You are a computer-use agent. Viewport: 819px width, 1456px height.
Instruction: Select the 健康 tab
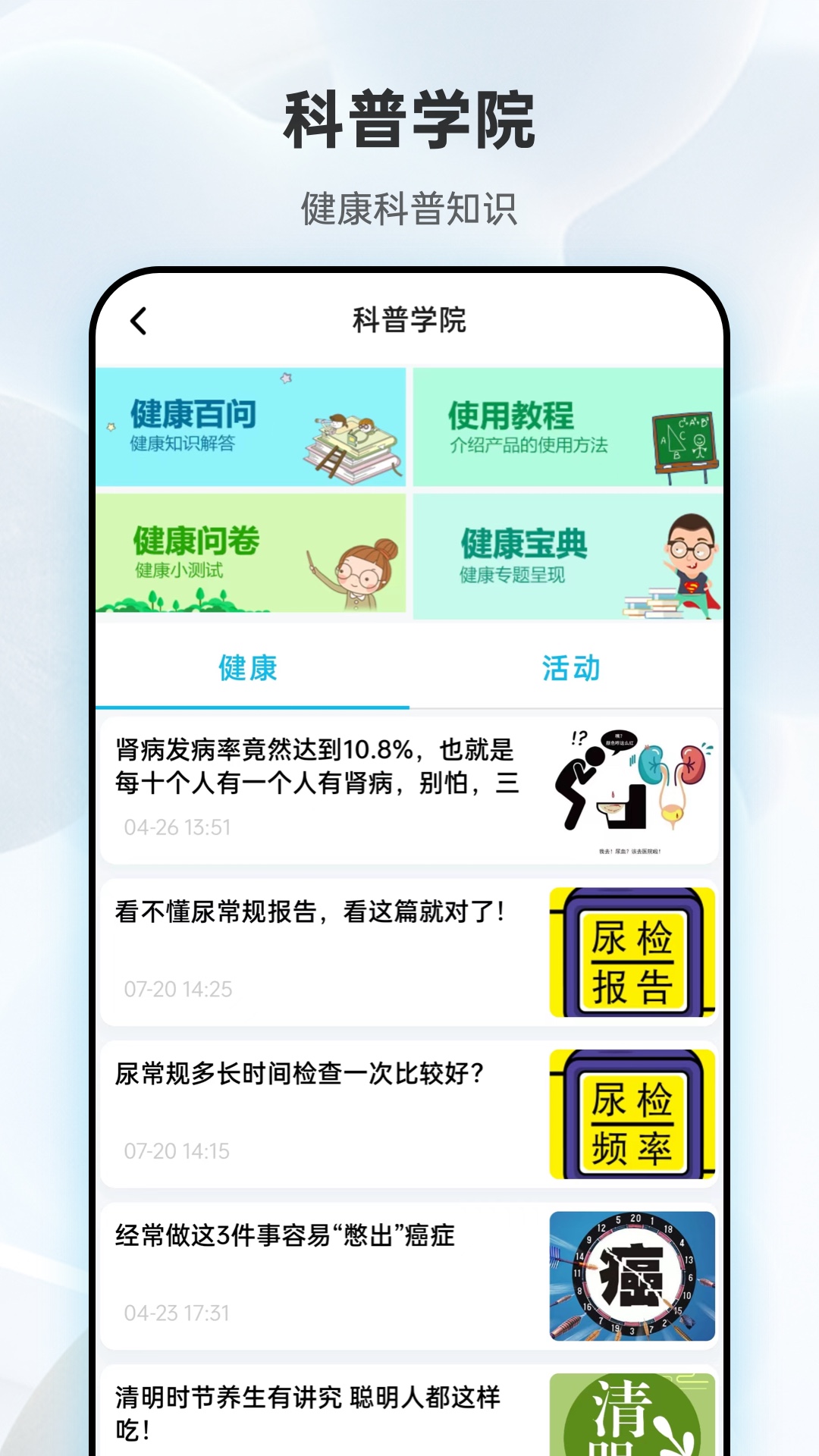click(x=248, y=668)
